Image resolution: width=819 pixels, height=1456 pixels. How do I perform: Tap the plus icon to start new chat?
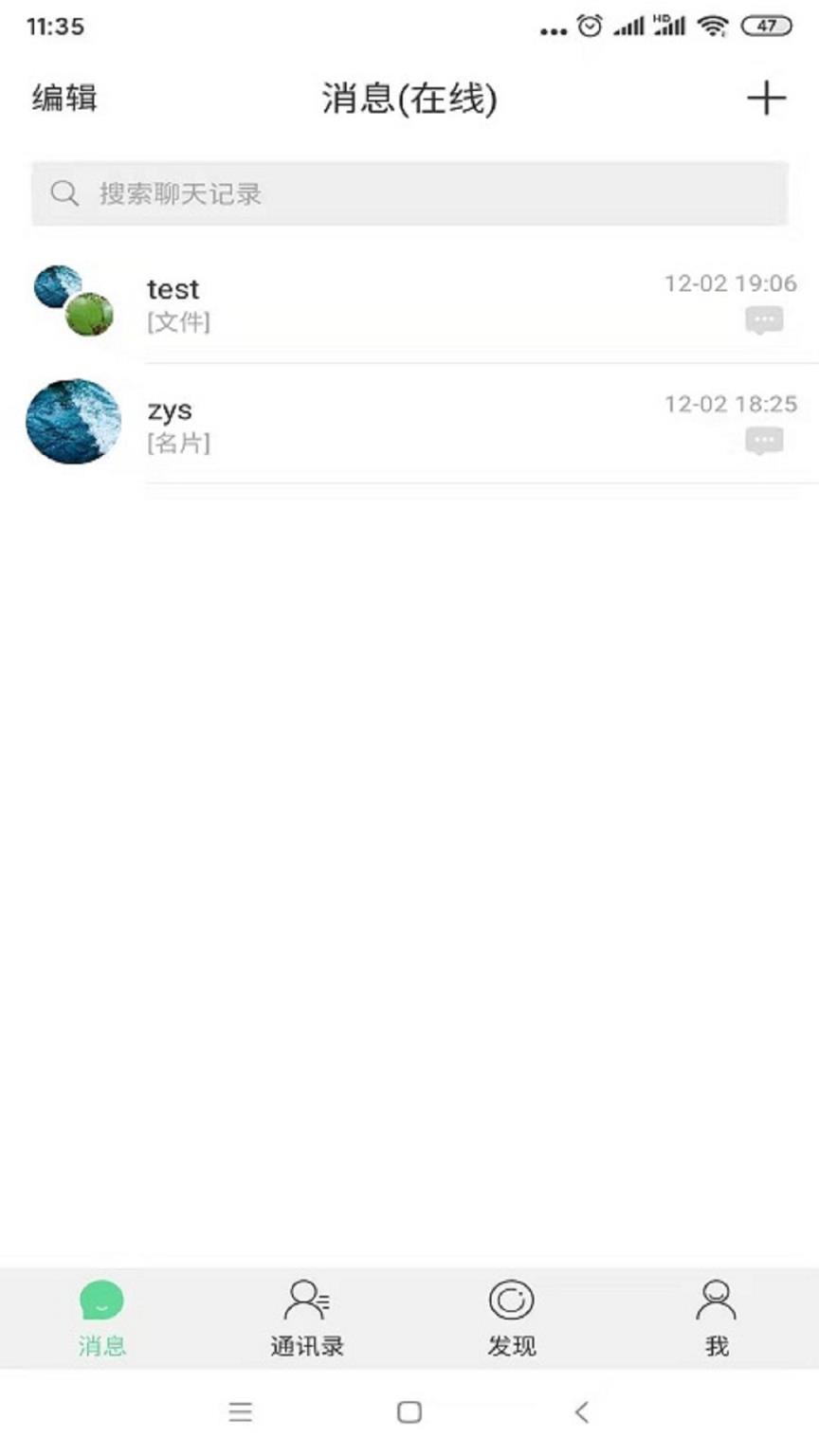click(x=768, y=98)
